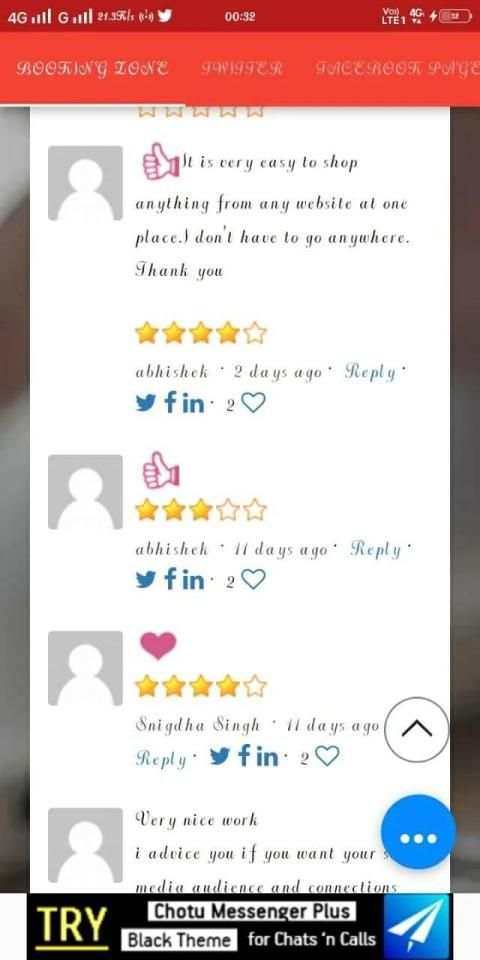Reply to abhishek's review from 2 days ago
Viewport: 480px width, 960px height.
coord(370,371)
